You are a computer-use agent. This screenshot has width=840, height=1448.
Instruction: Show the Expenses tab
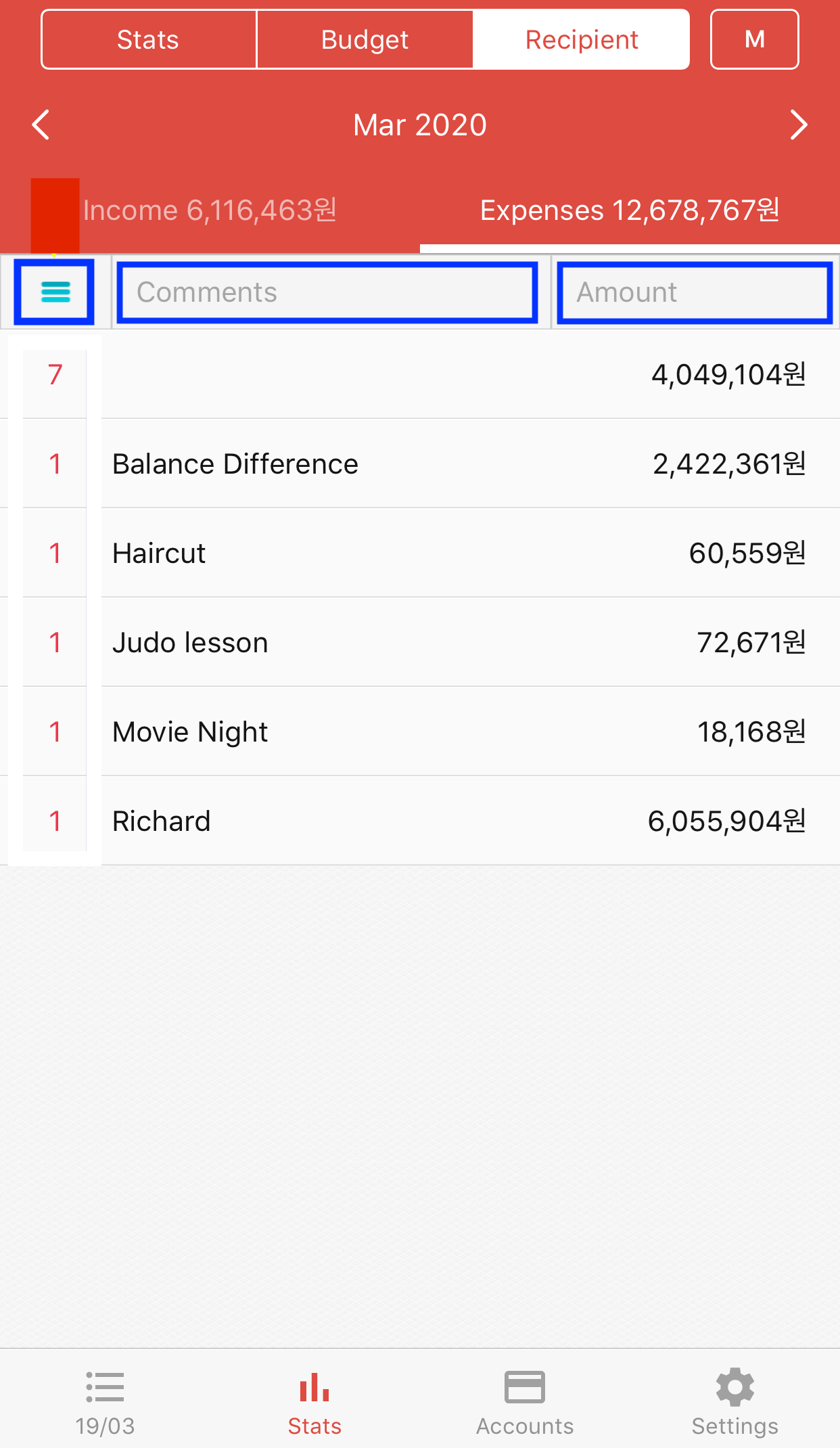(x=630, y=210)
